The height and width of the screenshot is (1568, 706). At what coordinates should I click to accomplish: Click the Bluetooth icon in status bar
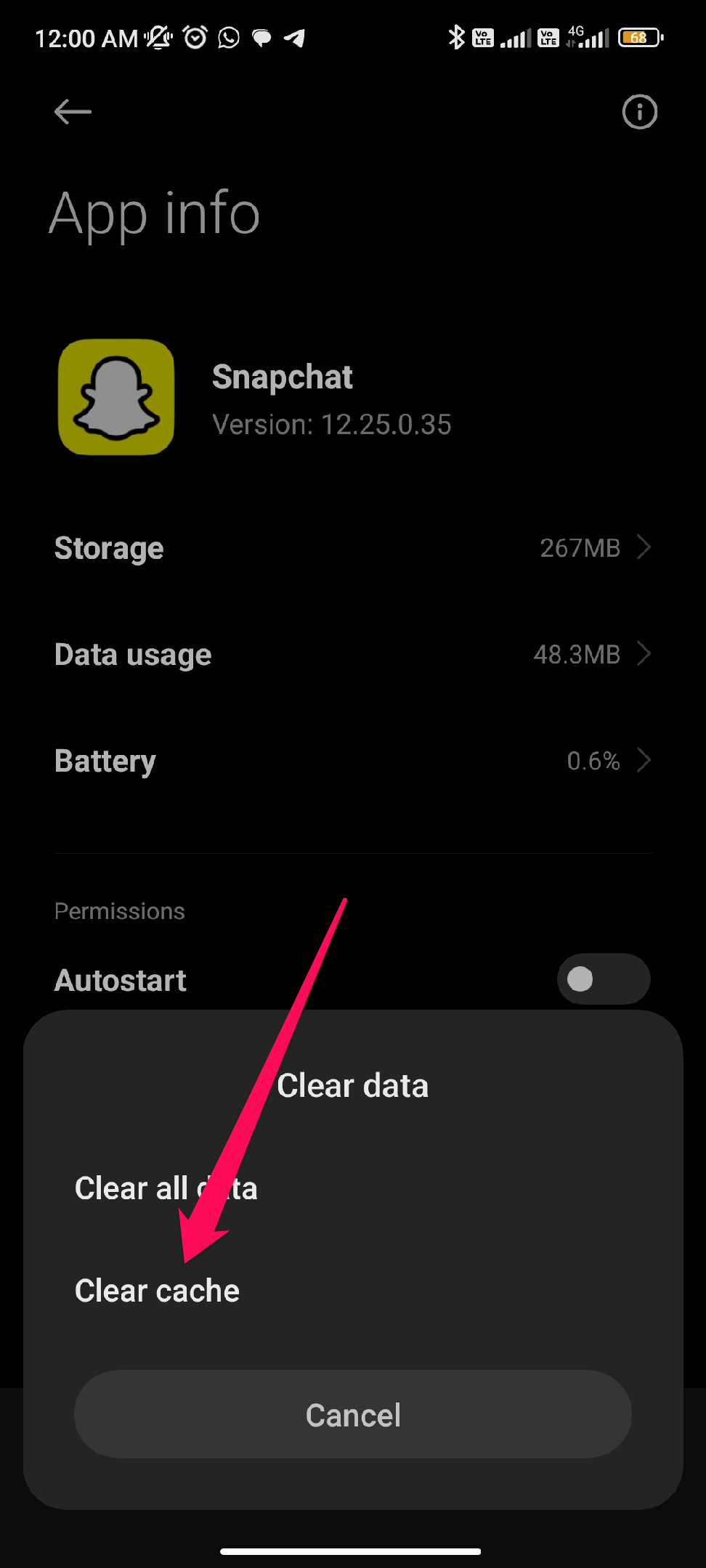(x=458, y=37)
